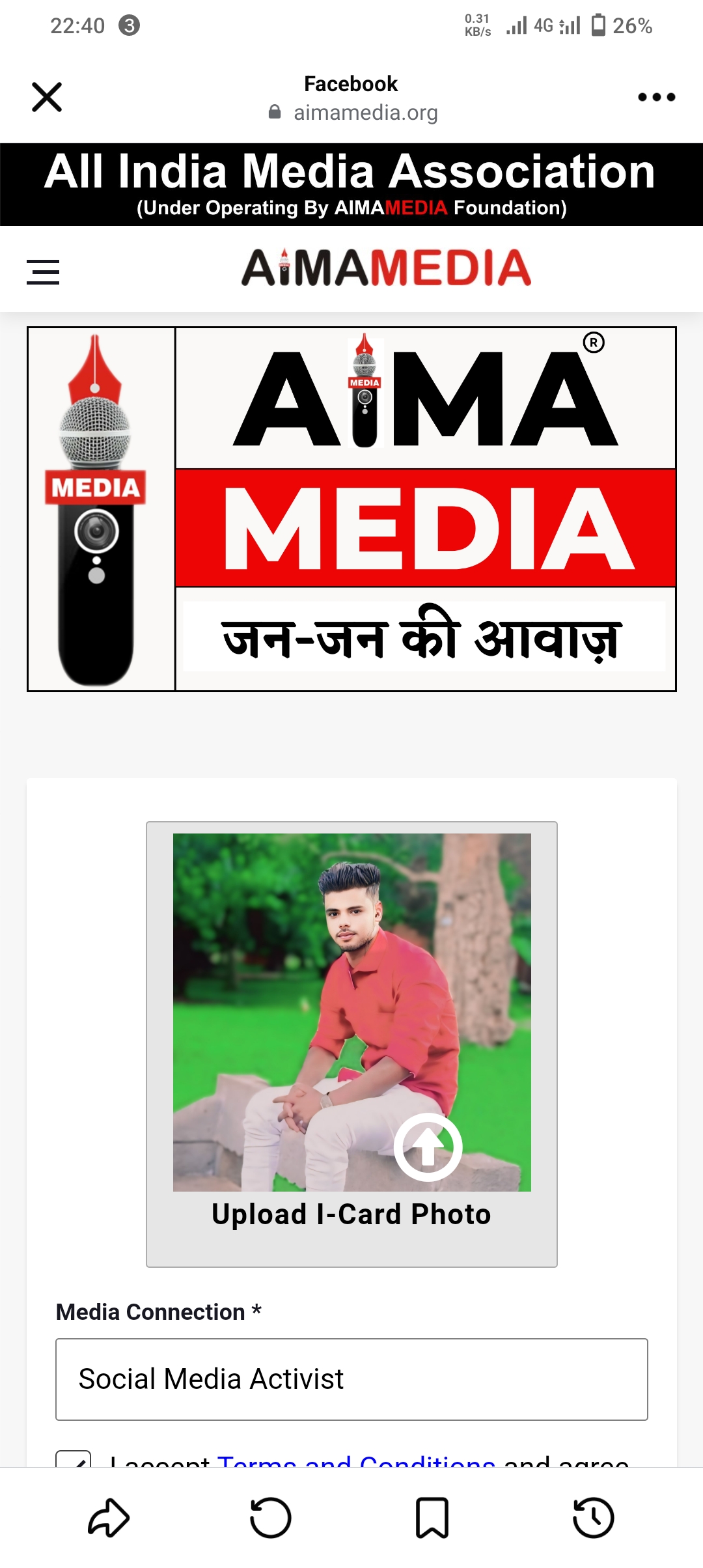This screenshot has height=1568, width=703.
Task: Reload the web page
Action: click(x=270, y=1518)
